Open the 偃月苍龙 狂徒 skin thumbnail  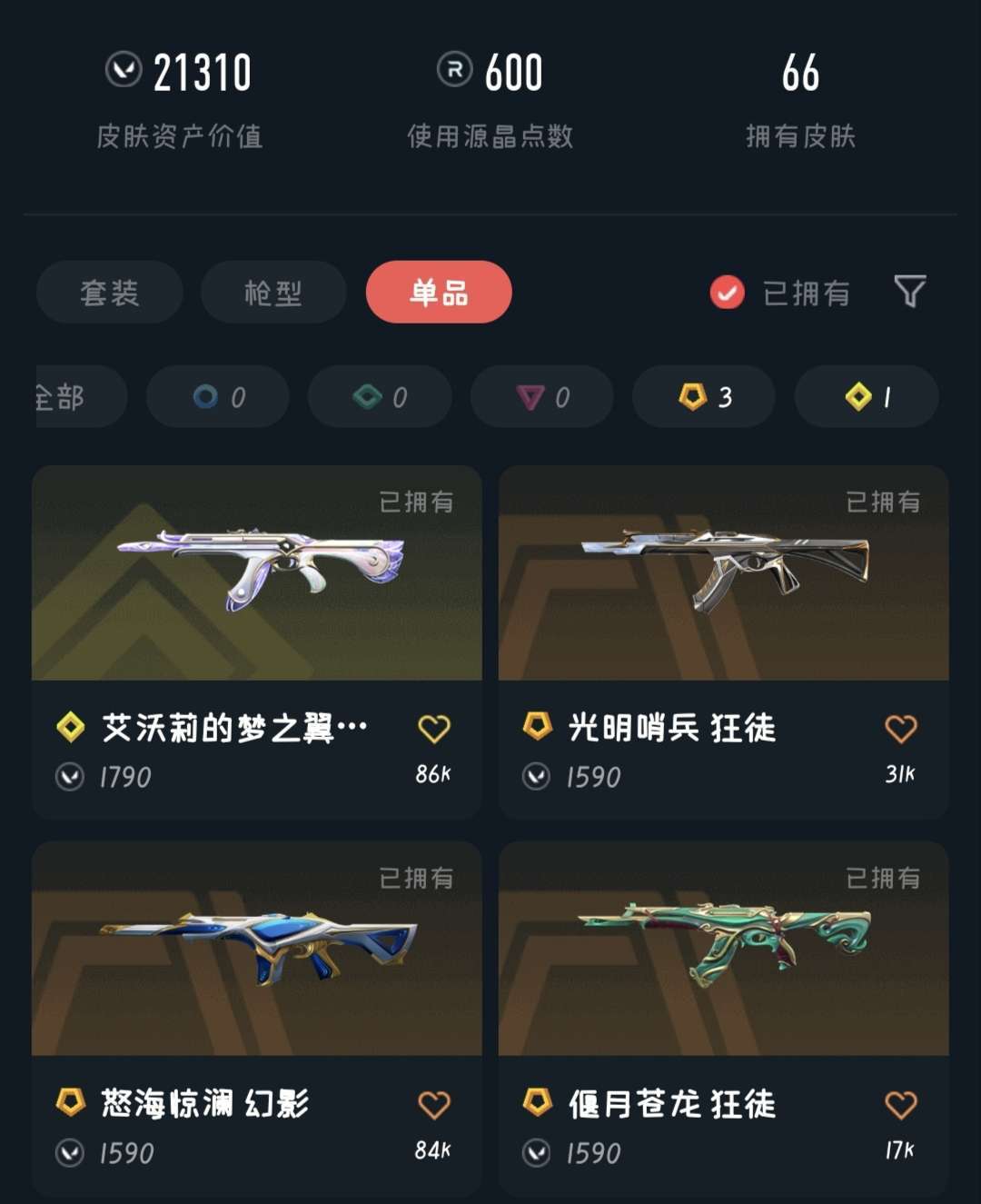724,950
